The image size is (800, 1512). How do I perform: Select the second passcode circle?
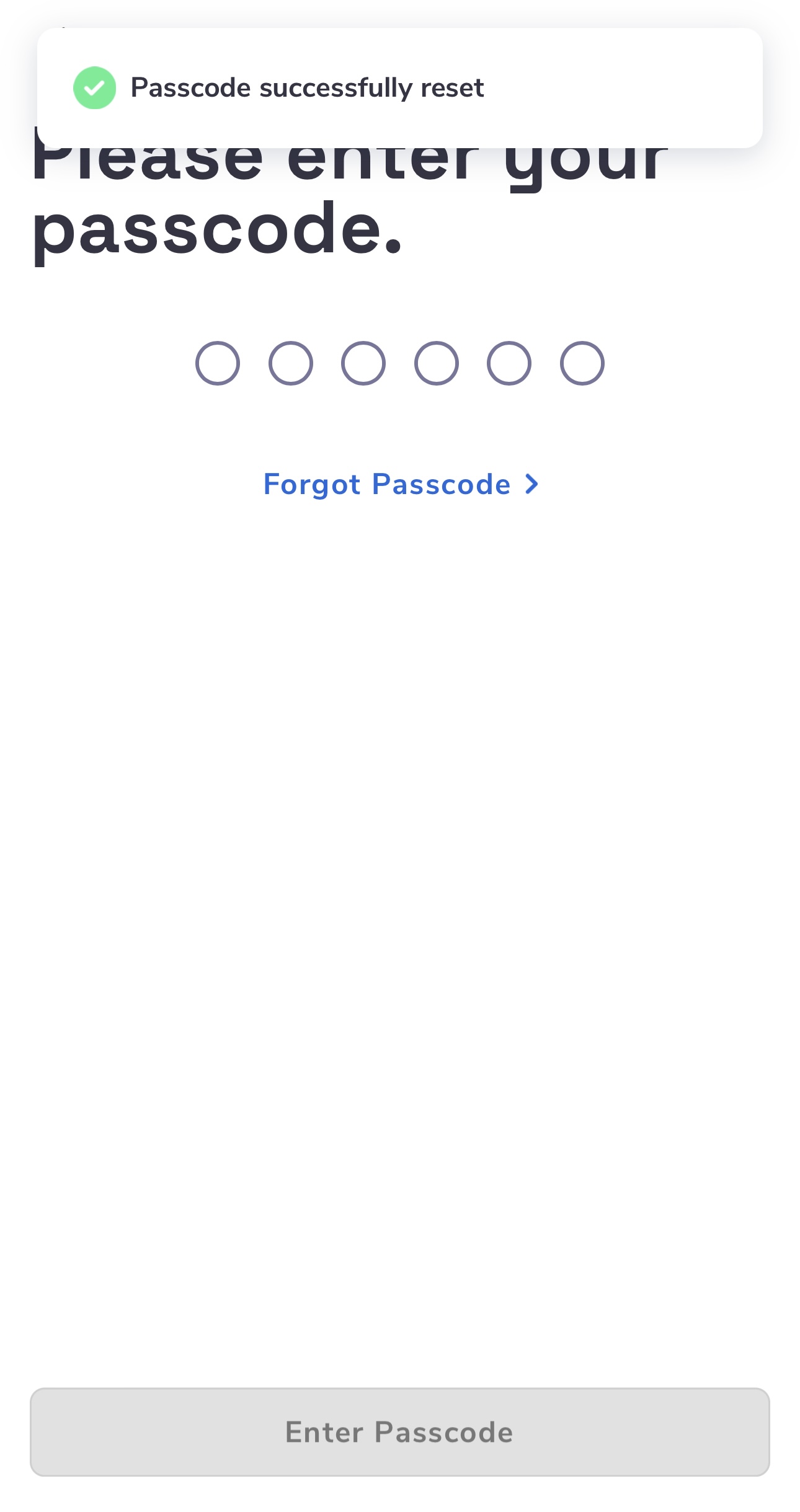pyautogui.click(x=290, y=363)
